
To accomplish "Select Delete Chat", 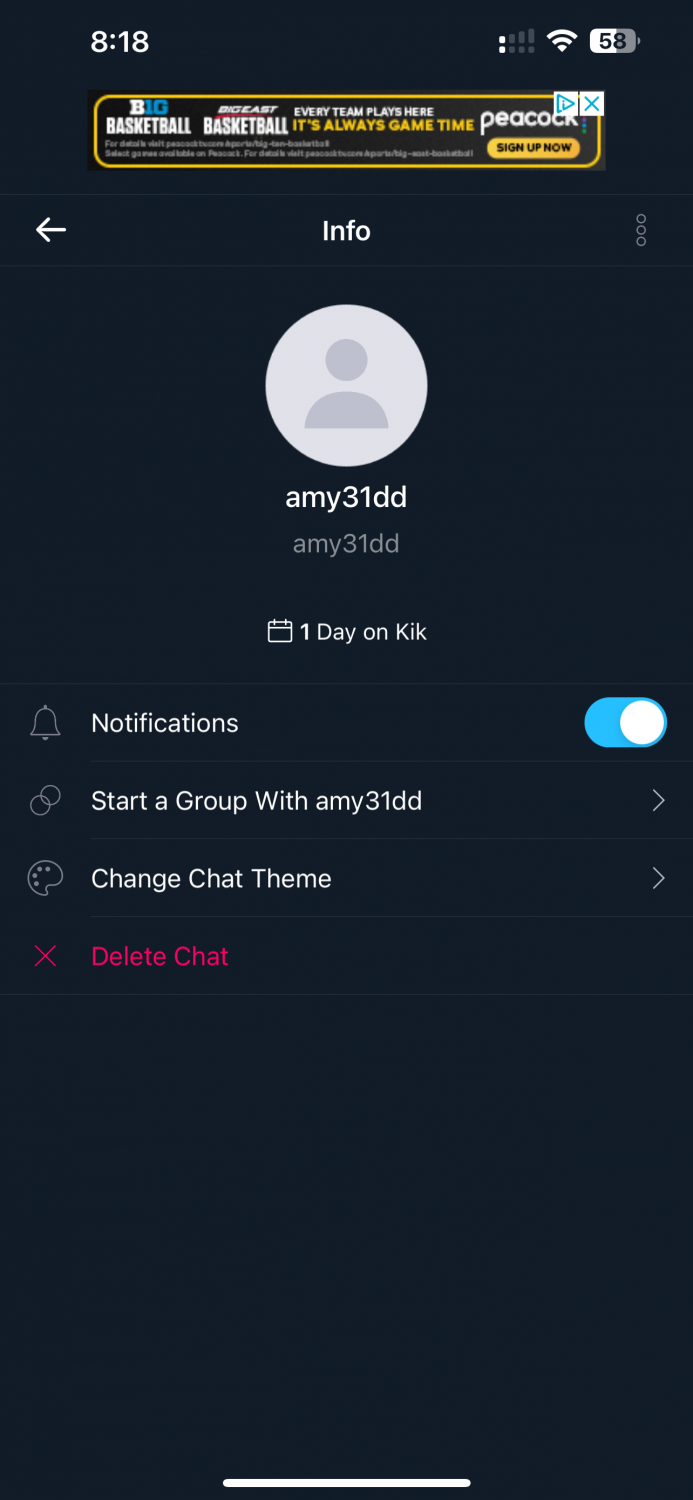I will coord(346,956).
